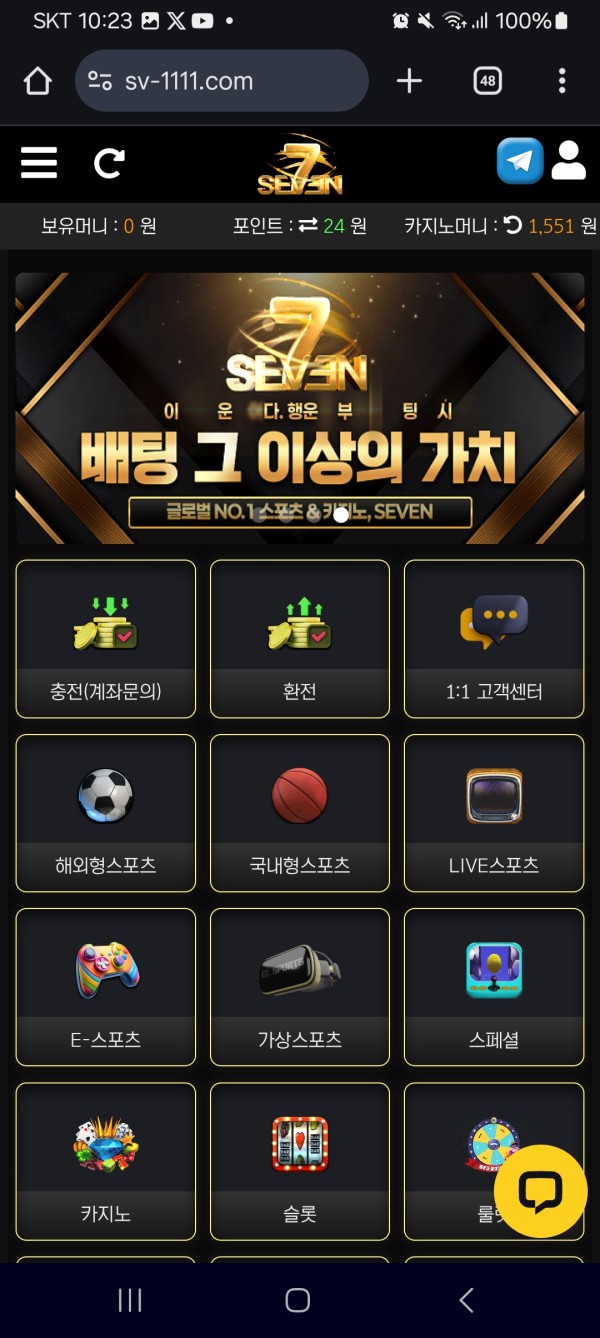Open the yellow live chat bubble
This screenshot has width=600, height=1338.
pyautogui.click(x=541, y=1191)
